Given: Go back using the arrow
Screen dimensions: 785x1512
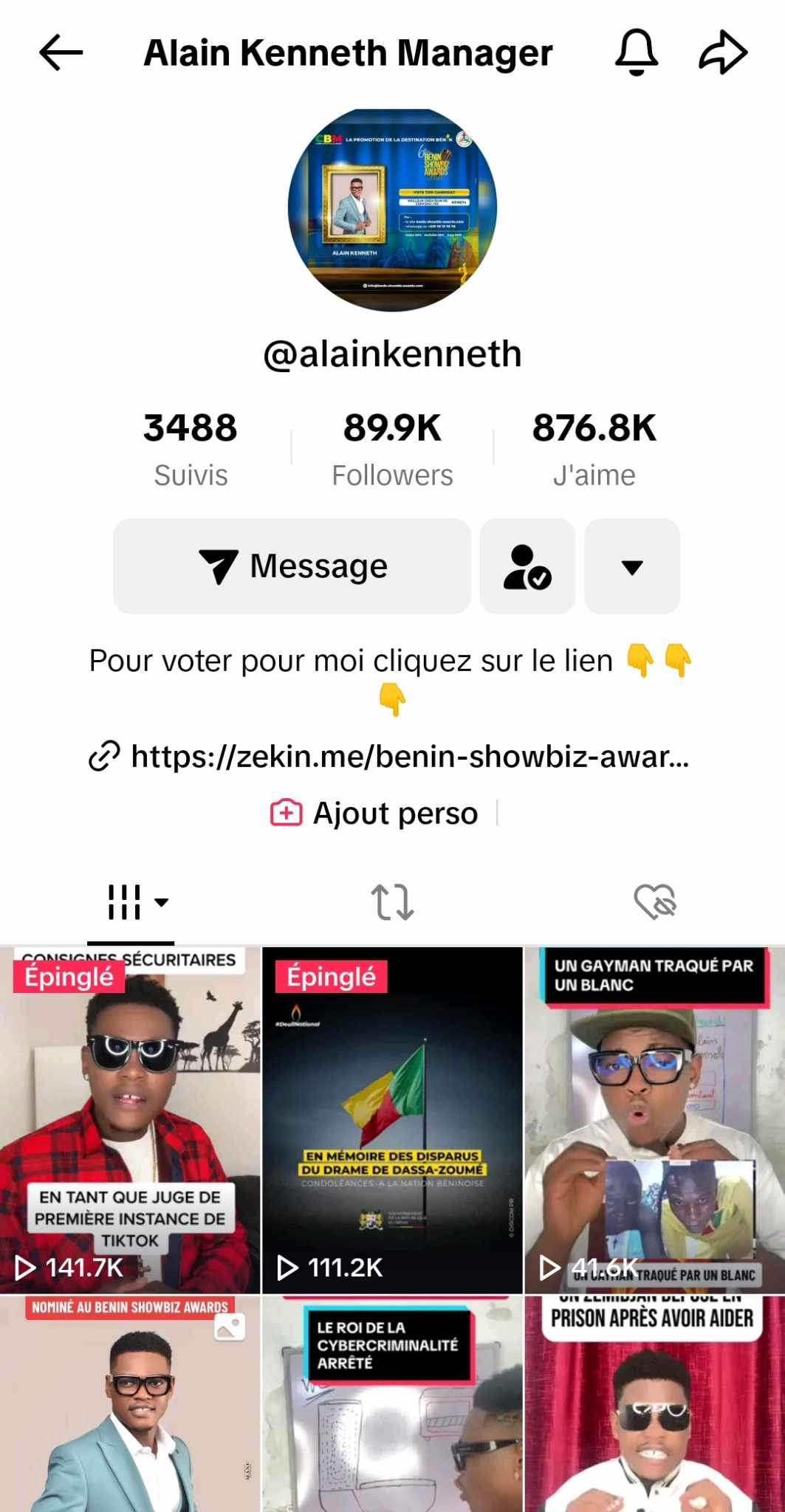Looking at the screenshot, I should (61, 53).
